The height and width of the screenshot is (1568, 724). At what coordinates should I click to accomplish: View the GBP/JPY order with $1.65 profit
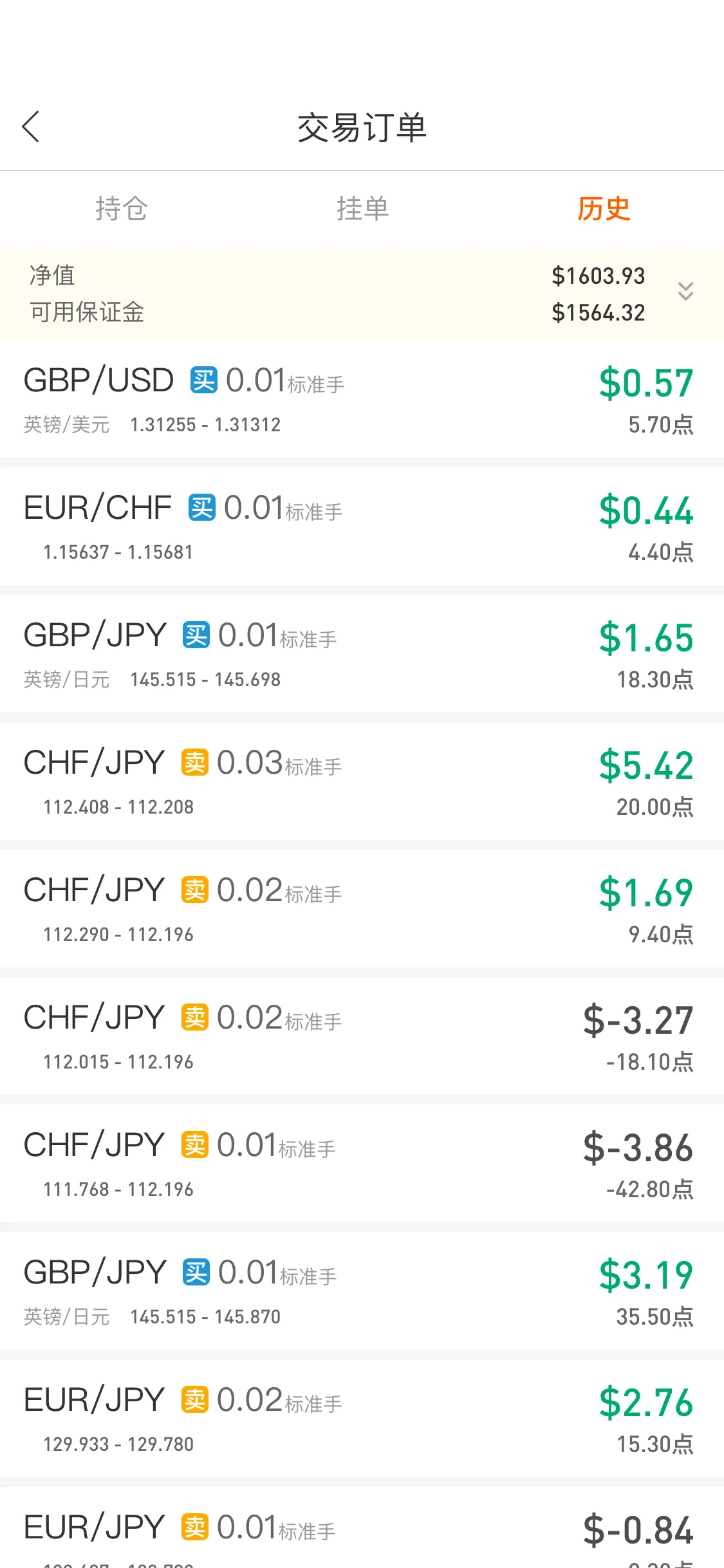(x=362, y=654)
